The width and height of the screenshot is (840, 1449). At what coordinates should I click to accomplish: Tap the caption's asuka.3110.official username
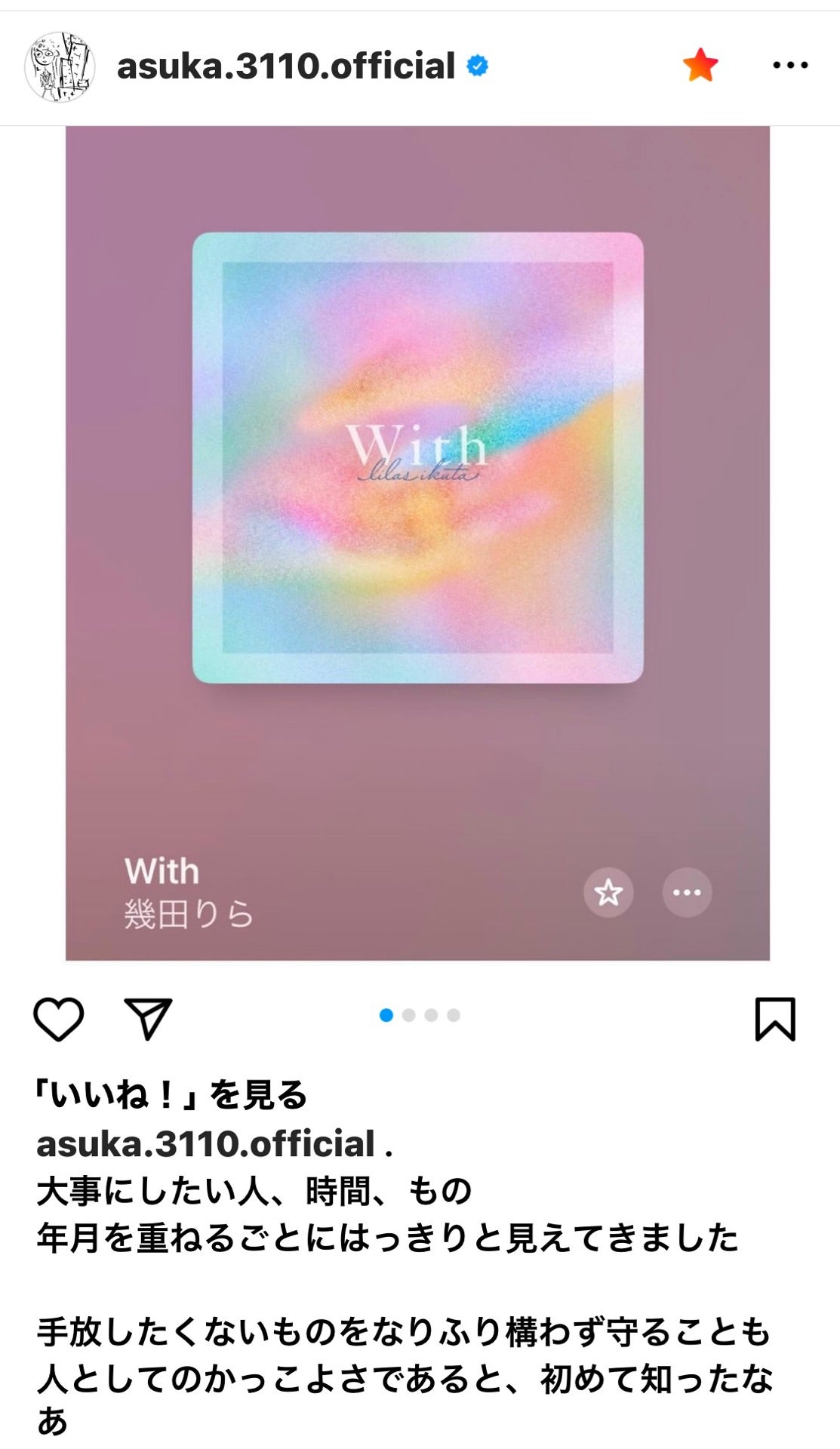[205, 1143]
